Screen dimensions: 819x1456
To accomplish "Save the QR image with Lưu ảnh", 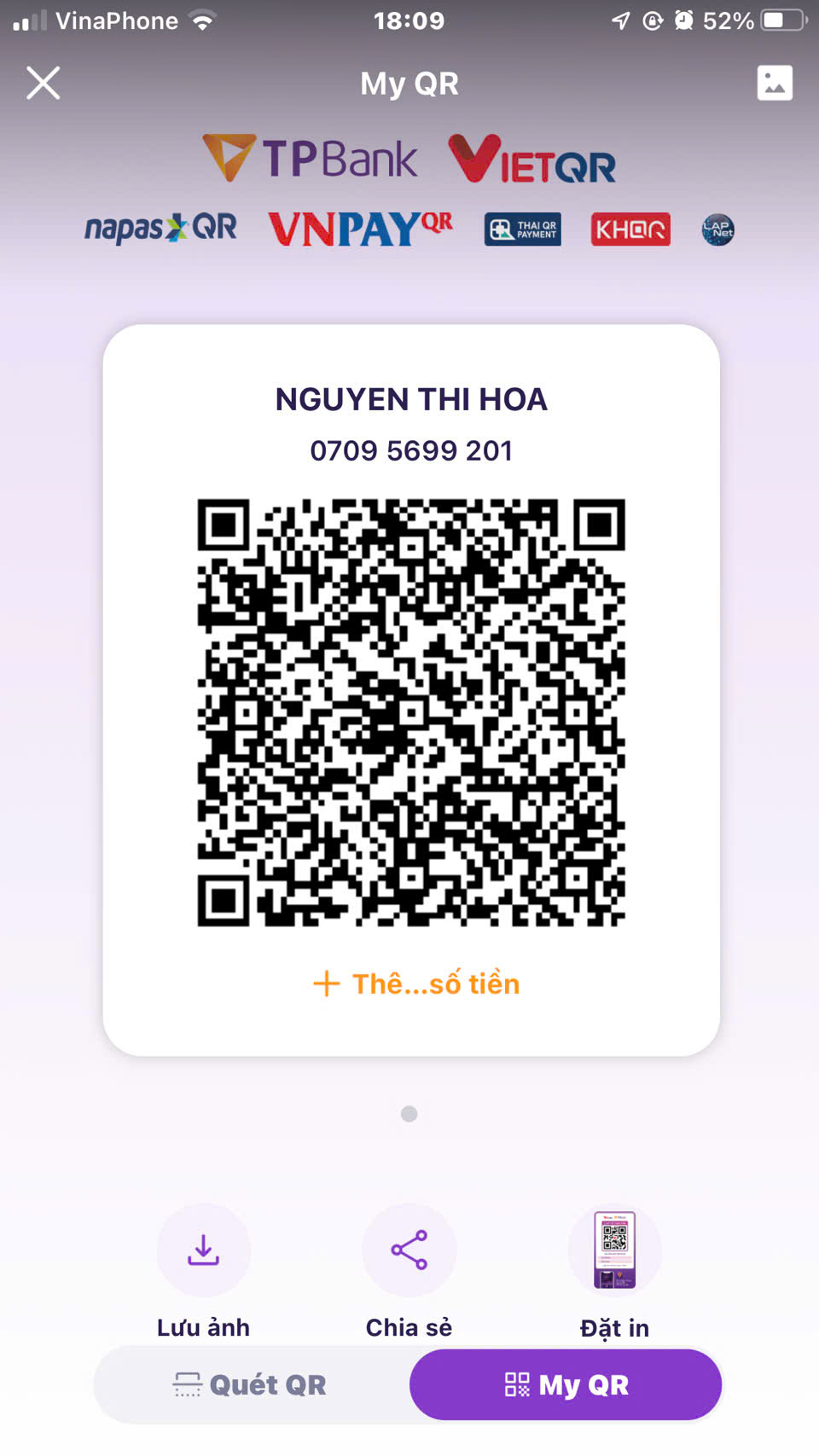I will pos(203,1251).
